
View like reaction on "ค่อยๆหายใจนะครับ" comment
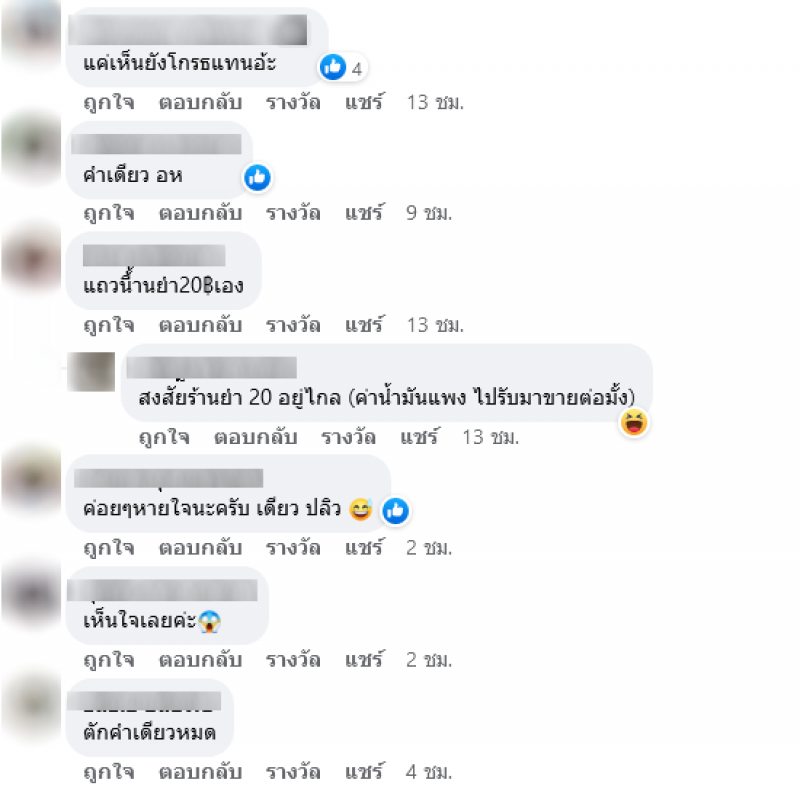(395, 511)
